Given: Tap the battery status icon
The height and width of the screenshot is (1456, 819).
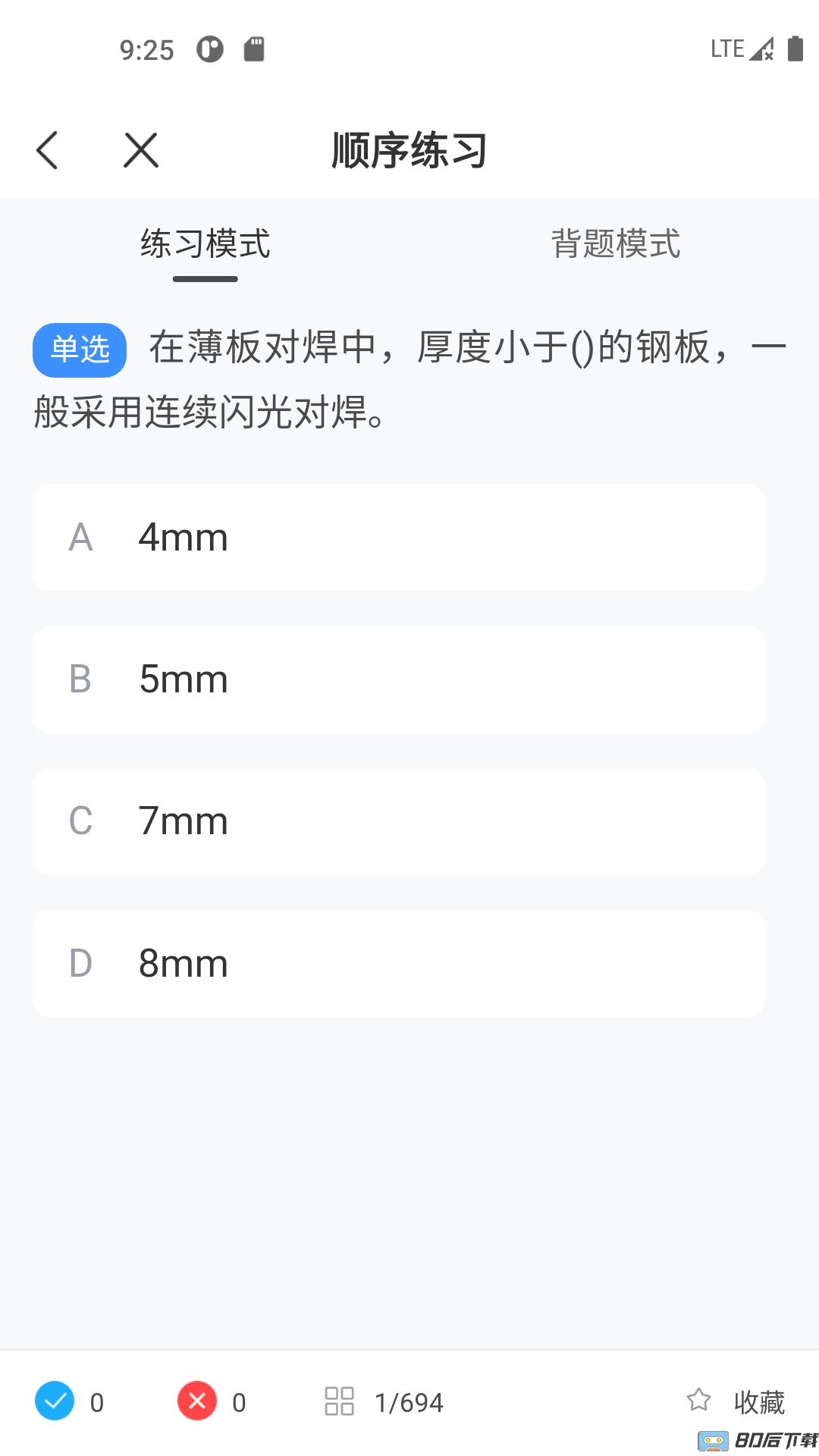Looking at the screenshot, I should 795,48.
